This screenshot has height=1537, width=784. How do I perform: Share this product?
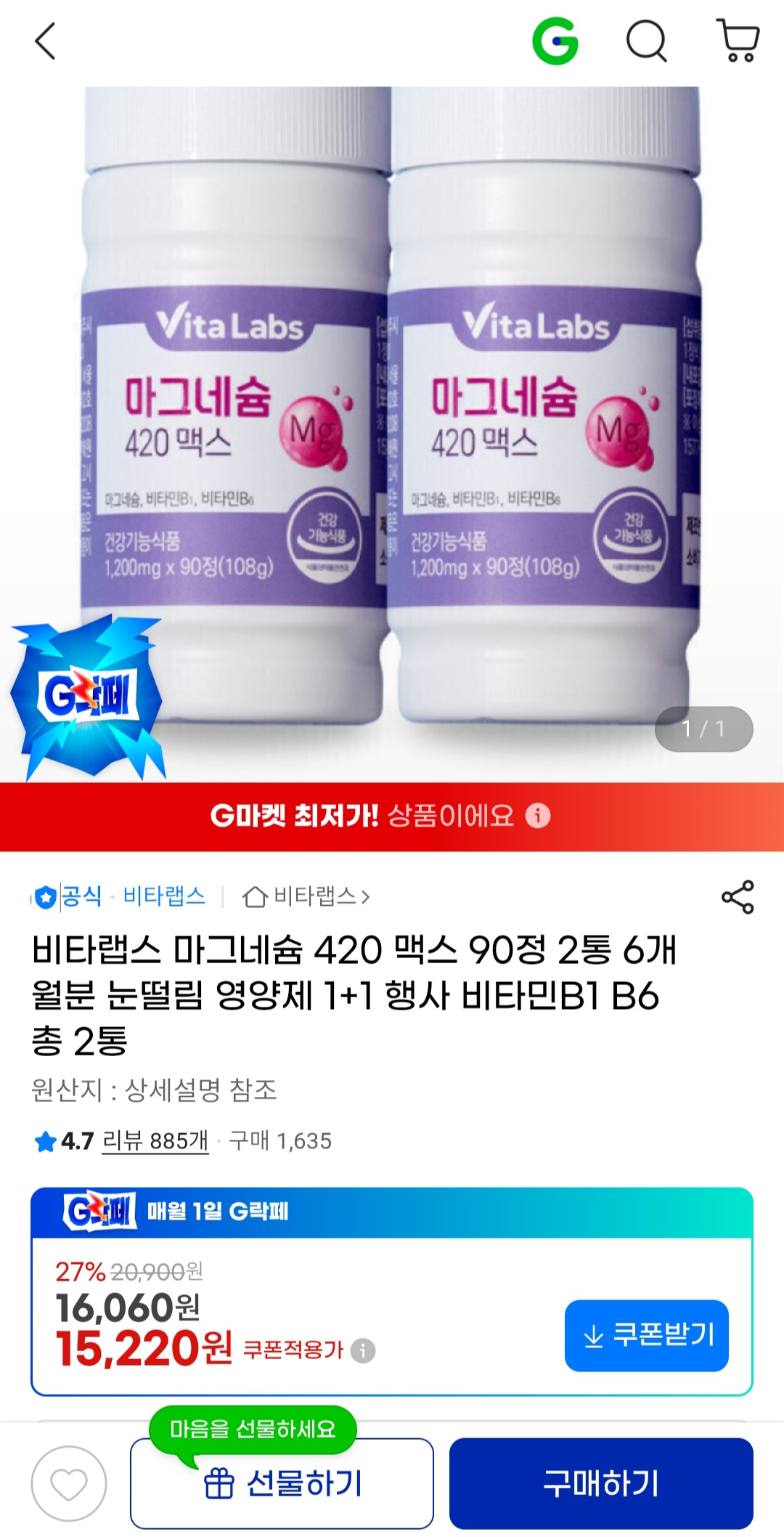(x=738, y=897)
